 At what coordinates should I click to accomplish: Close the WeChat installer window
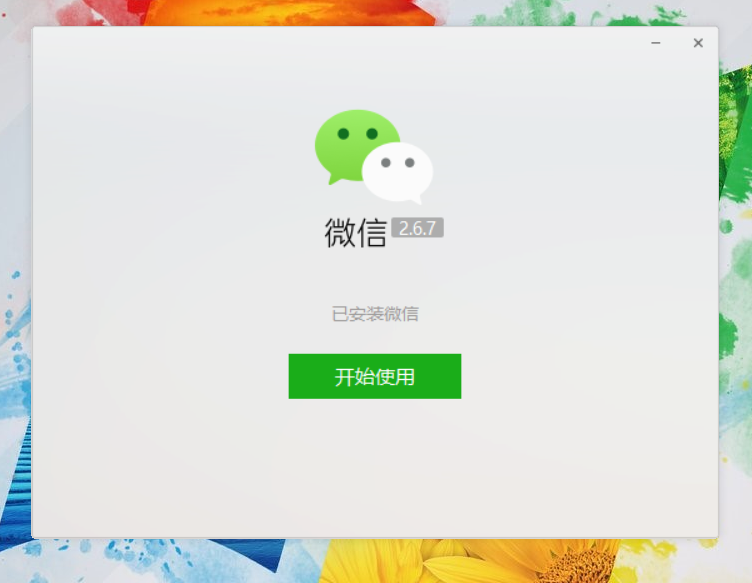click(698, 43)
